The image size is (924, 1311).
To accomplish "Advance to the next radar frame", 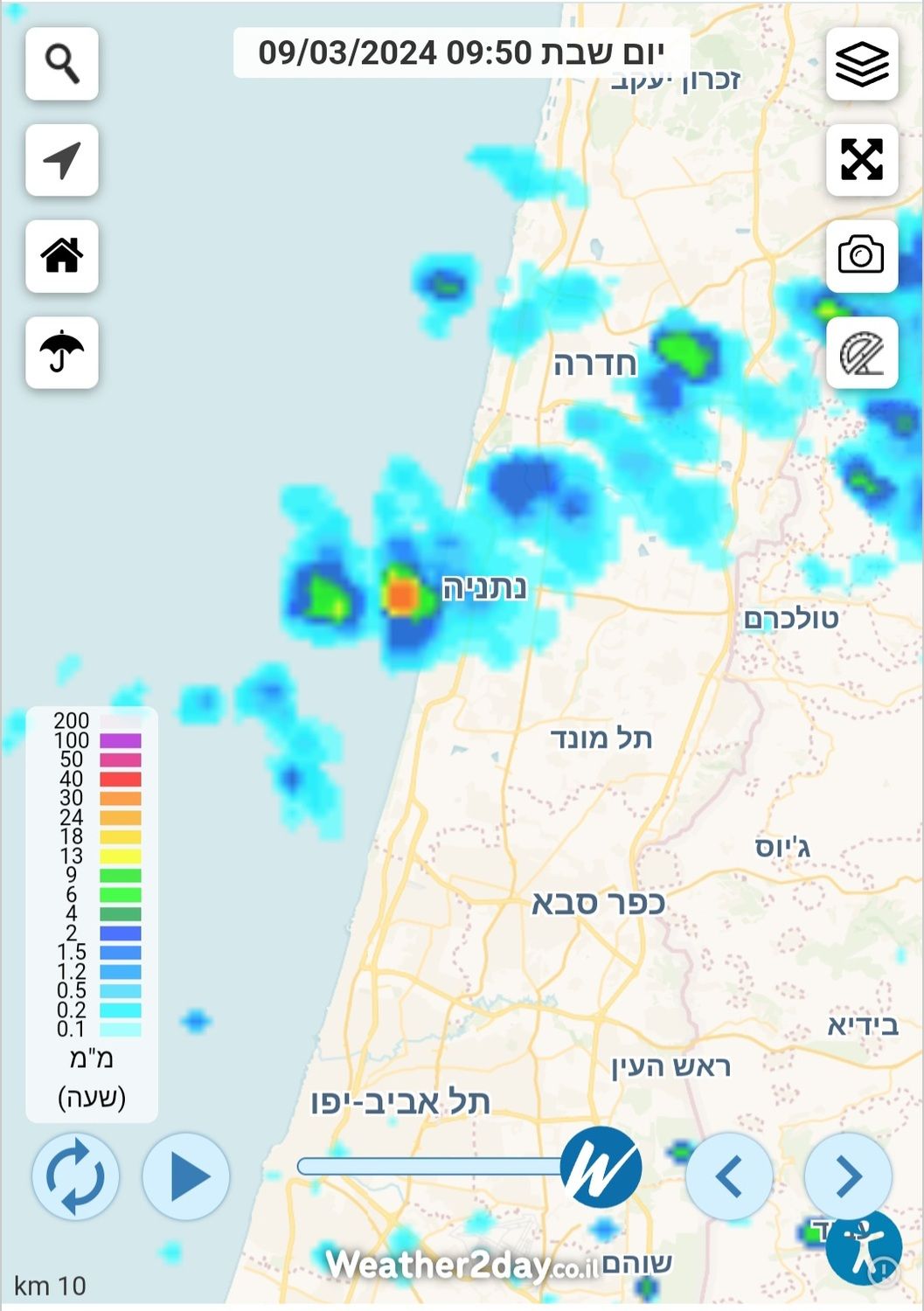I will (x=848, y=1176).
